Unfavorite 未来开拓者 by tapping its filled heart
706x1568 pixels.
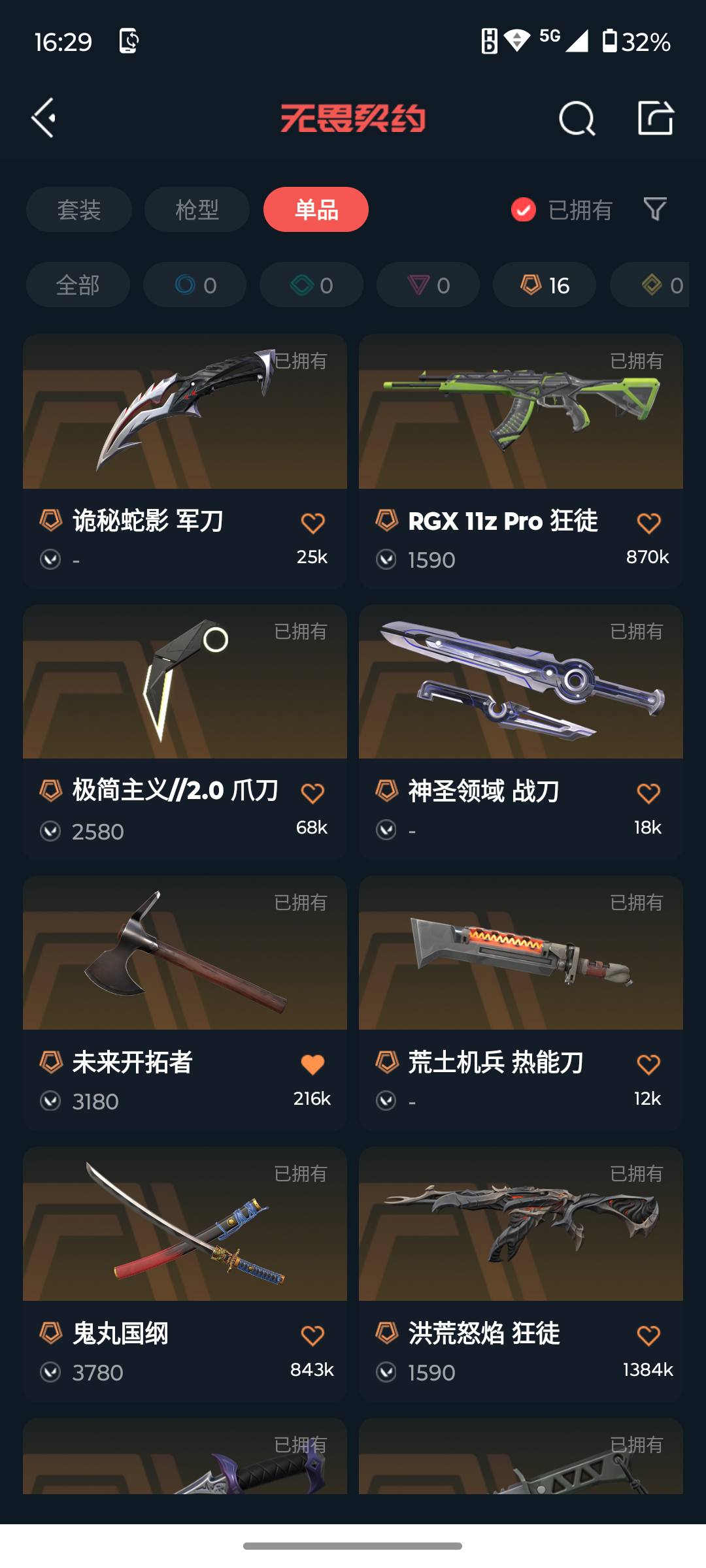[x=314, y=1062]
